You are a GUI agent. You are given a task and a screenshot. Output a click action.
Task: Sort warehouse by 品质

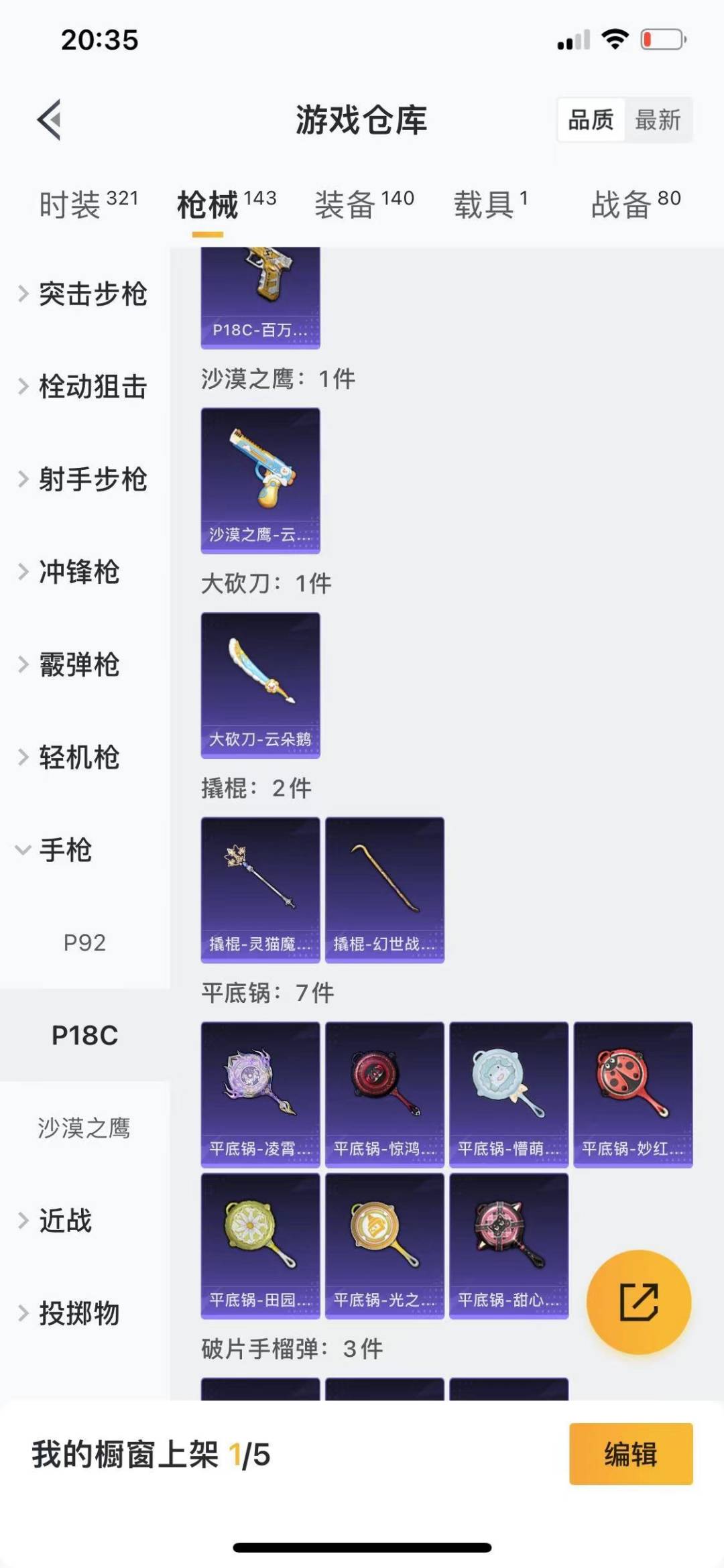click(591, 120)
